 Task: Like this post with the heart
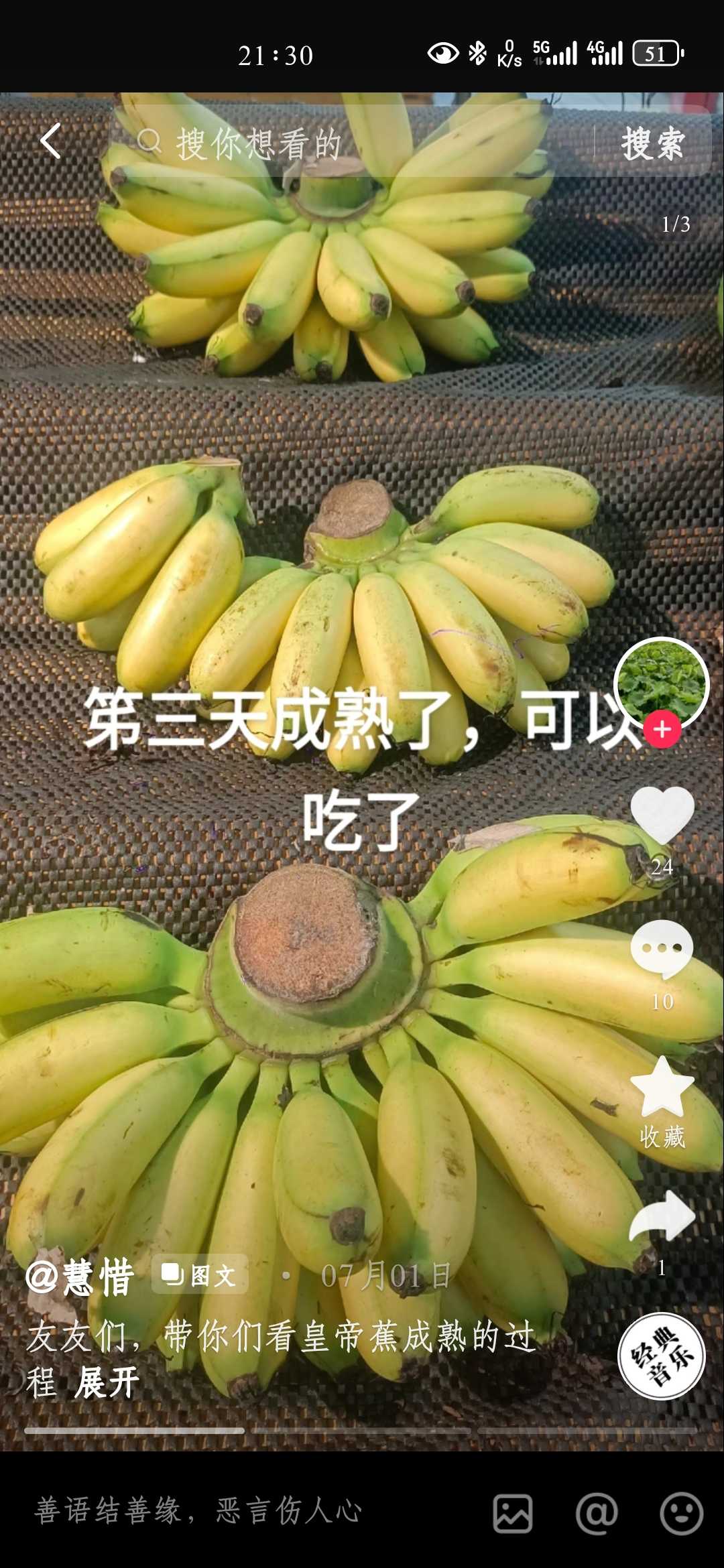pos(662,815)
